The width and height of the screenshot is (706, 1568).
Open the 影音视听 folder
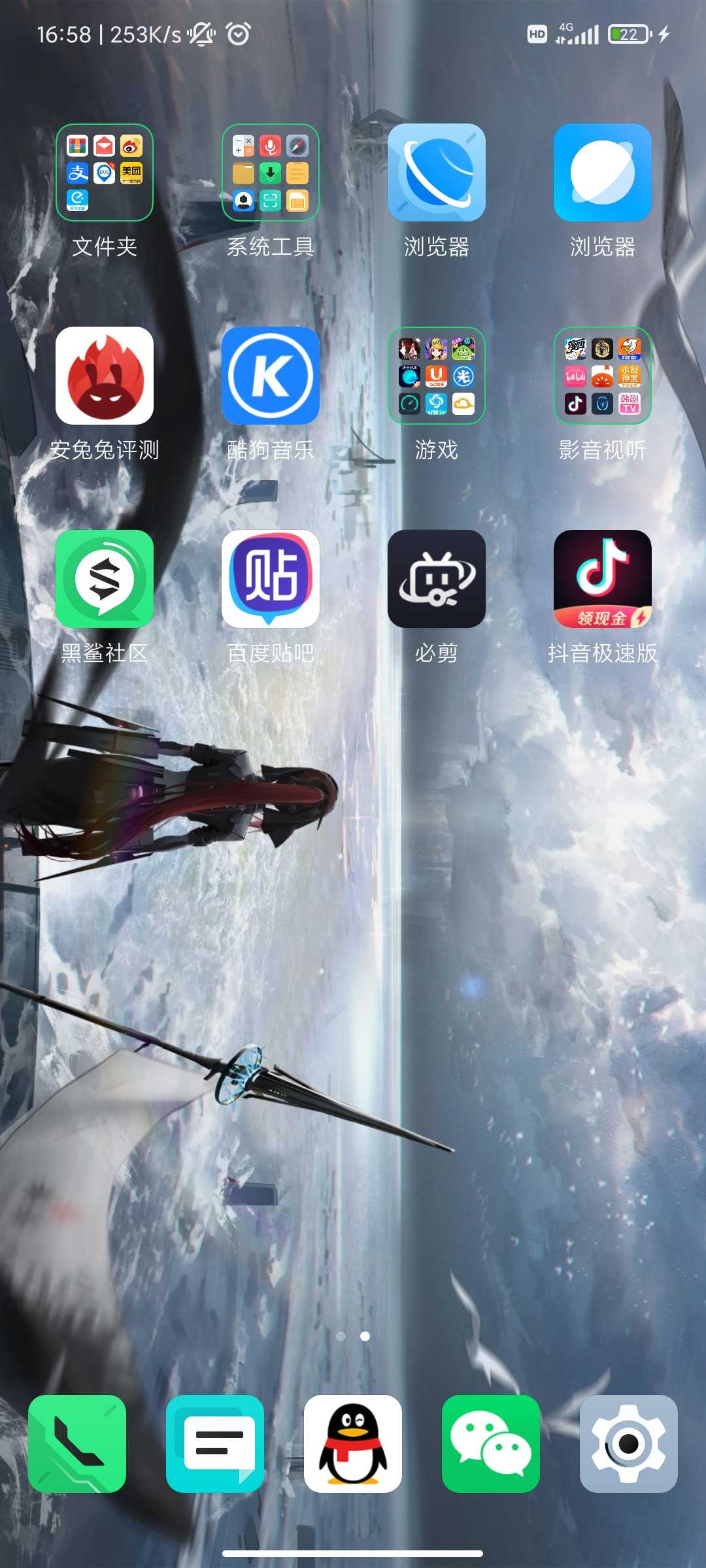603,376
